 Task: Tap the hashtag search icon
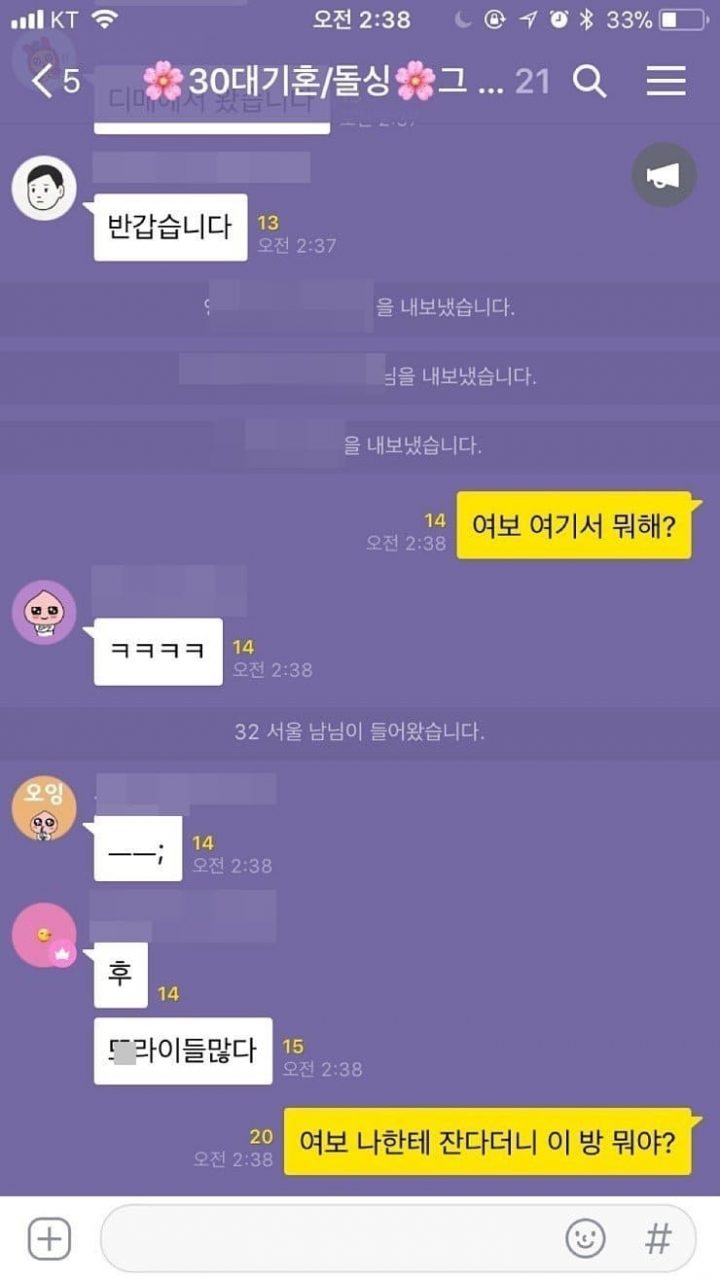point(658,1239)
